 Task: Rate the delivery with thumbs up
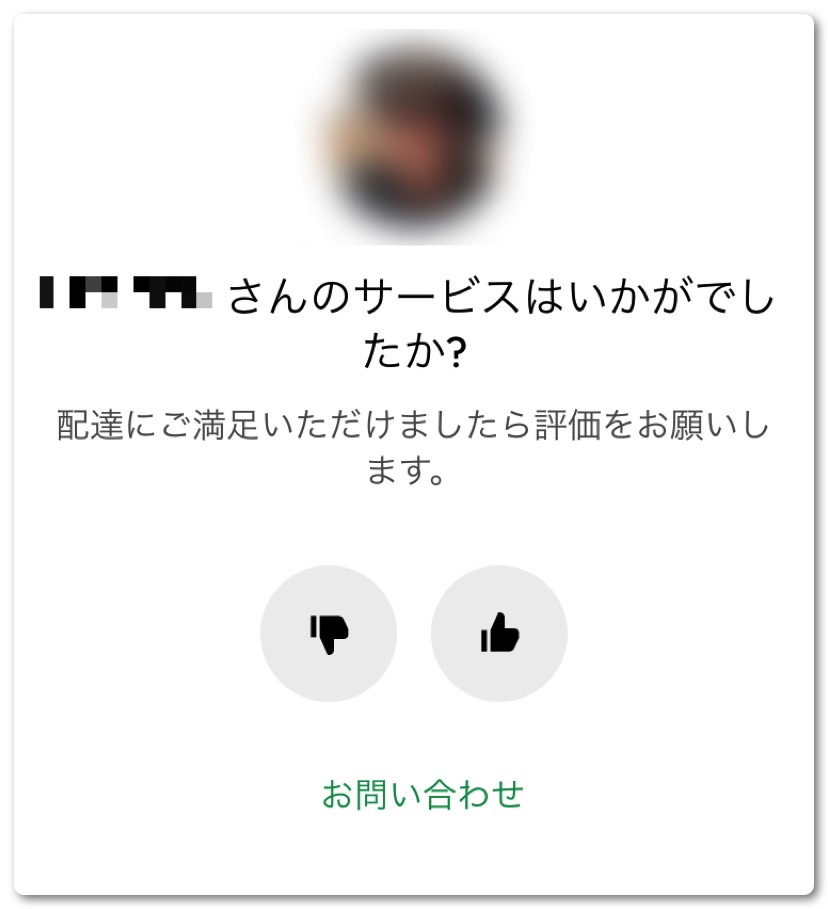click(499, 633)
